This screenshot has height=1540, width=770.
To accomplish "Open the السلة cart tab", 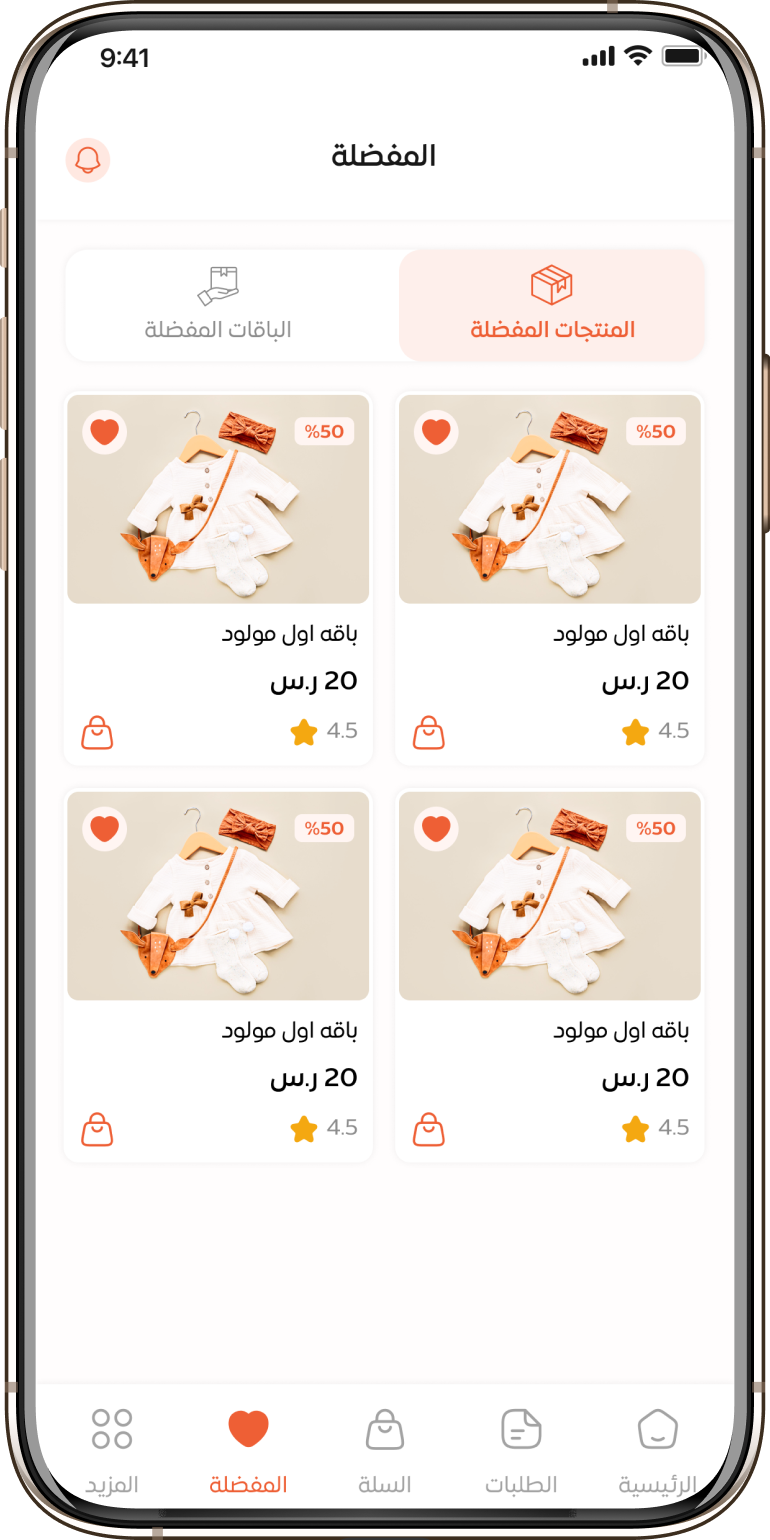I will [385, 1448].
